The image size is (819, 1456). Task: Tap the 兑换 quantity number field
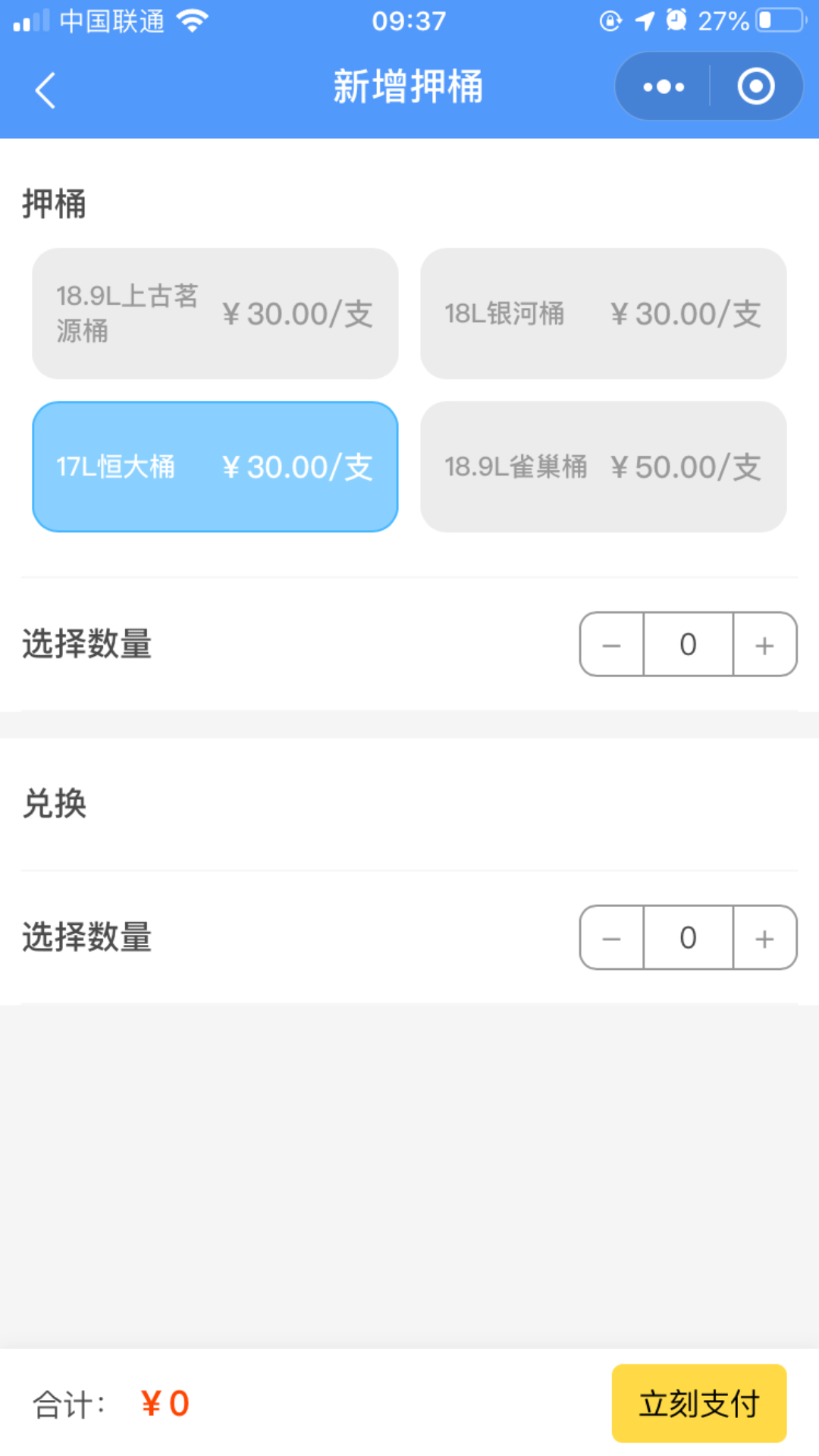coord(688,937)
